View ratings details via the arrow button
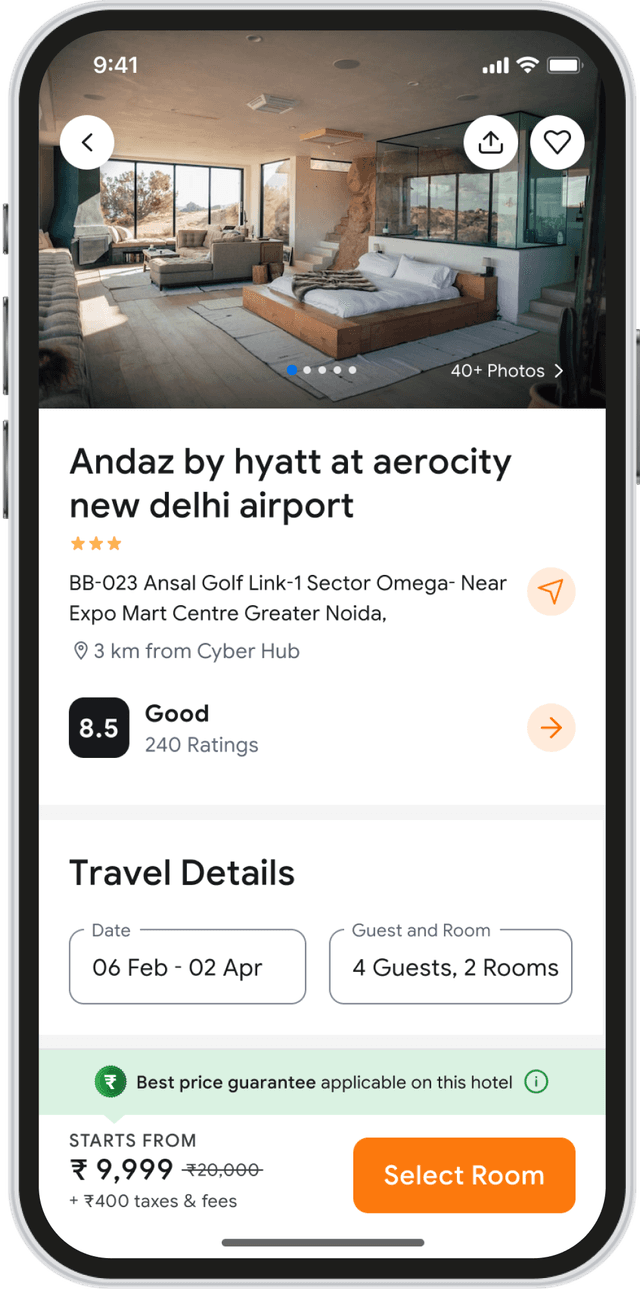This screenshot has height=1289, width=640. point(551,728)
